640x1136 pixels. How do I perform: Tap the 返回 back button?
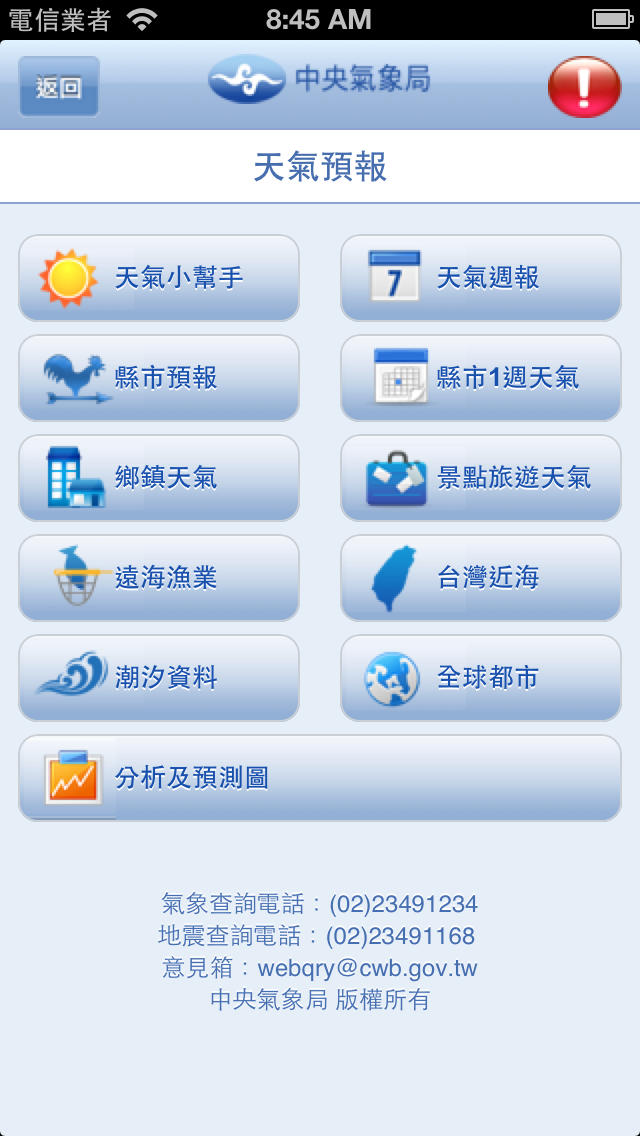(59, 86)
